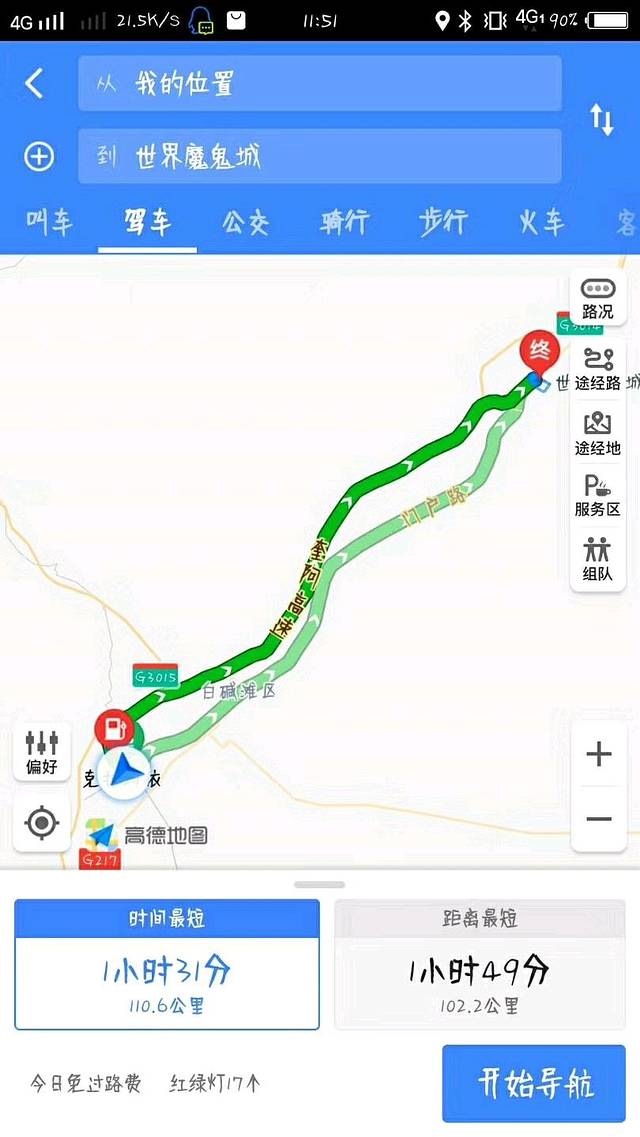Choose the 距离最短 shortest-distance route
This screenshot has width=640, height=1137.
[x=480, y=964]
